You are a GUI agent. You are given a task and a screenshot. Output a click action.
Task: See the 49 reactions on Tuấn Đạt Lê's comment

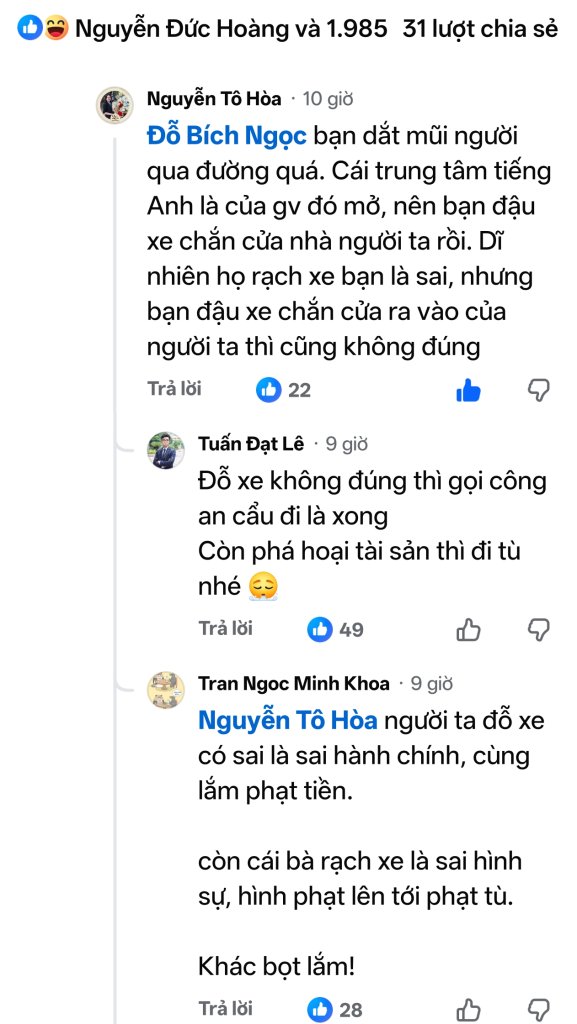335,630
